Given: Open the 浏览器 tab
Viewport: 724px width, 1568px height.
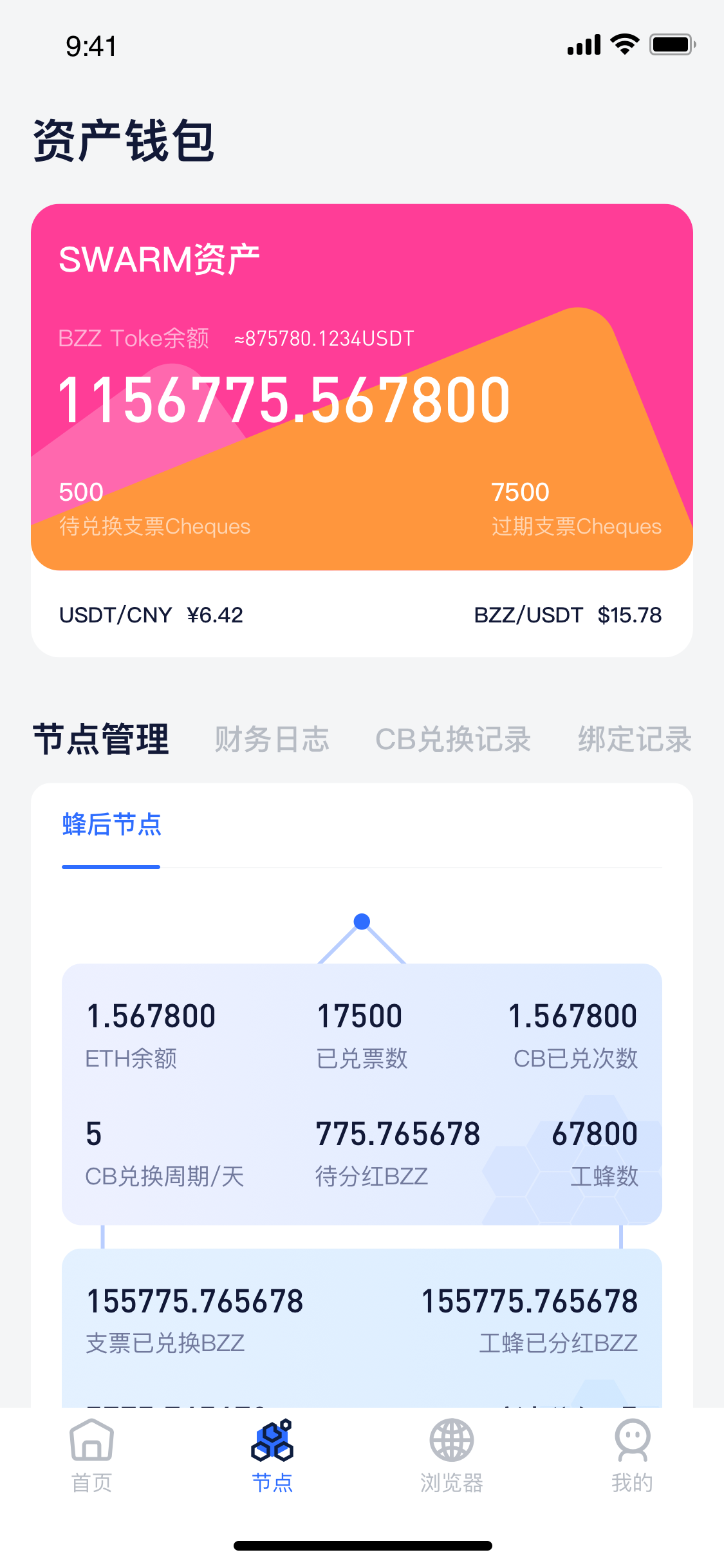Looking at the screenshot, I should (452, 1456).
